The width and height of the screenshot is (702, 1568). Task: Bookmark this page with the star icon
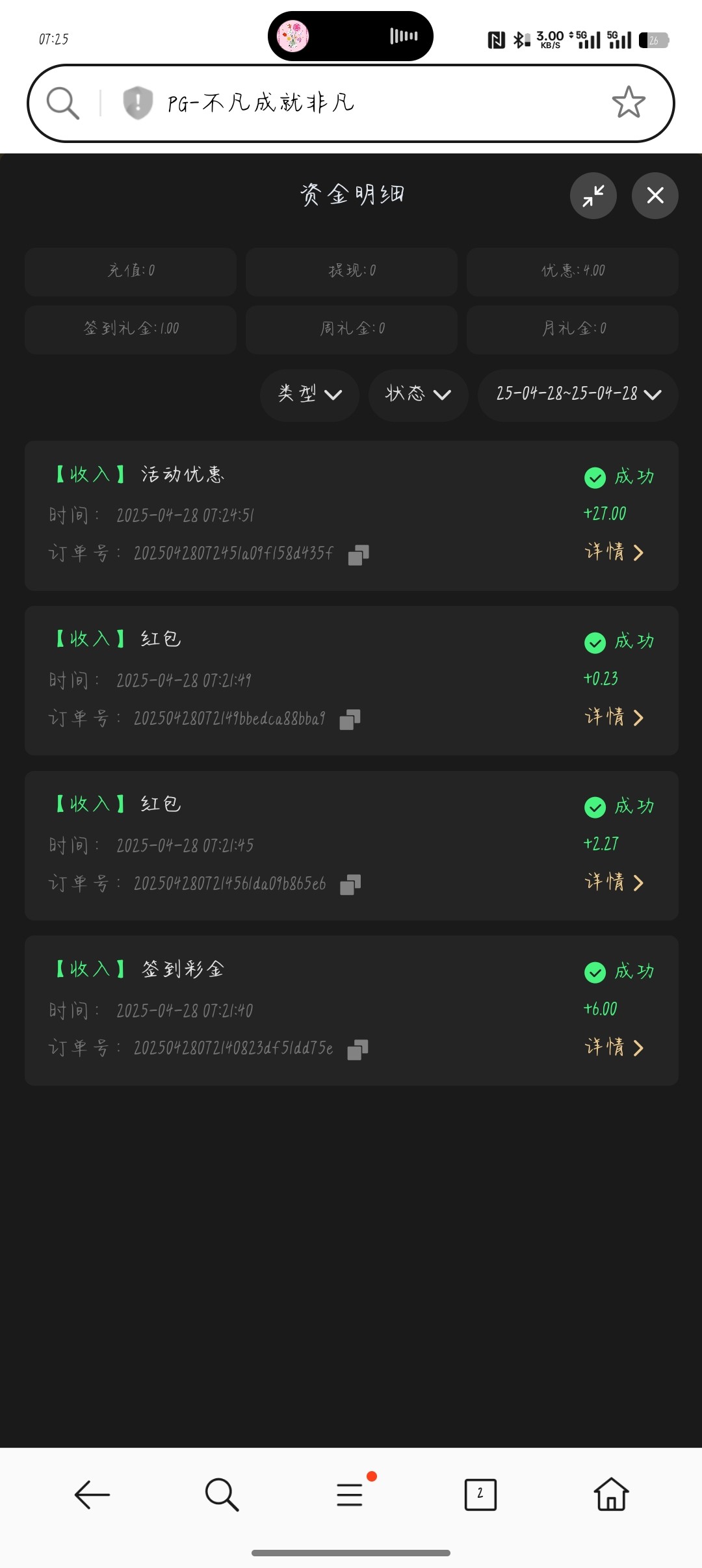[628, 103]
